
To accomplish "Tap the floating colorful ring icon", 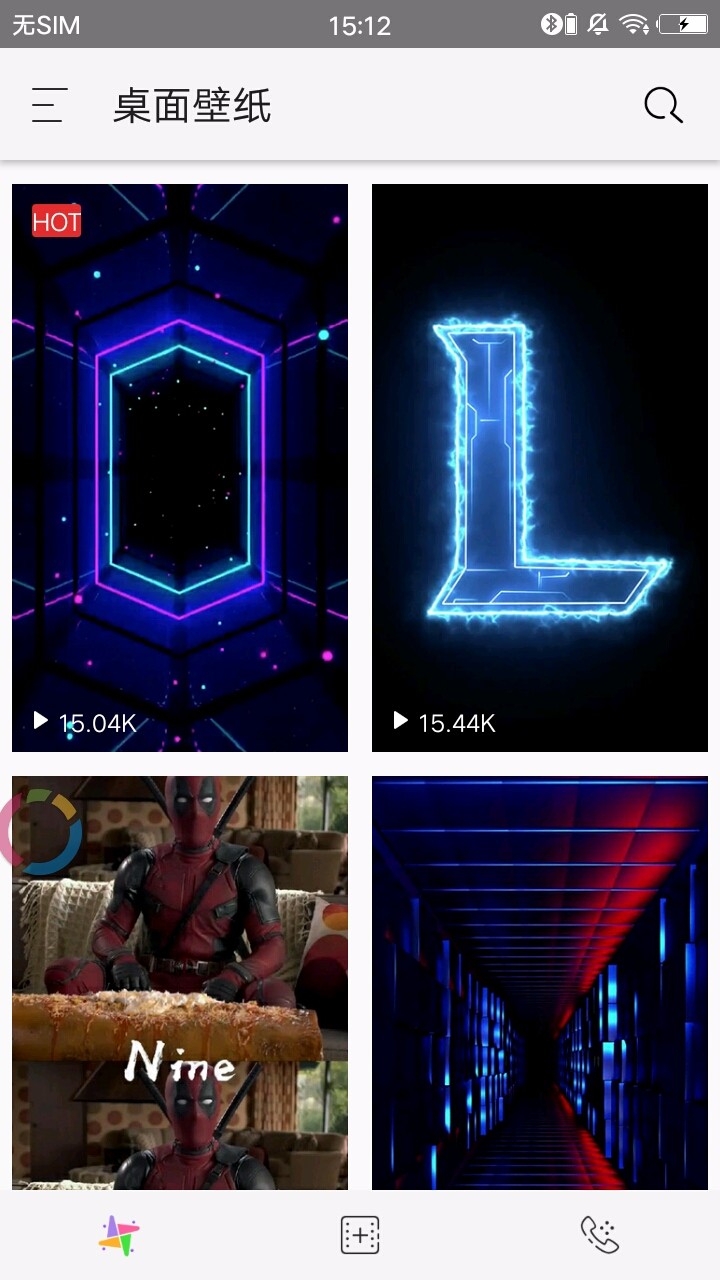I will click(42, 832).
